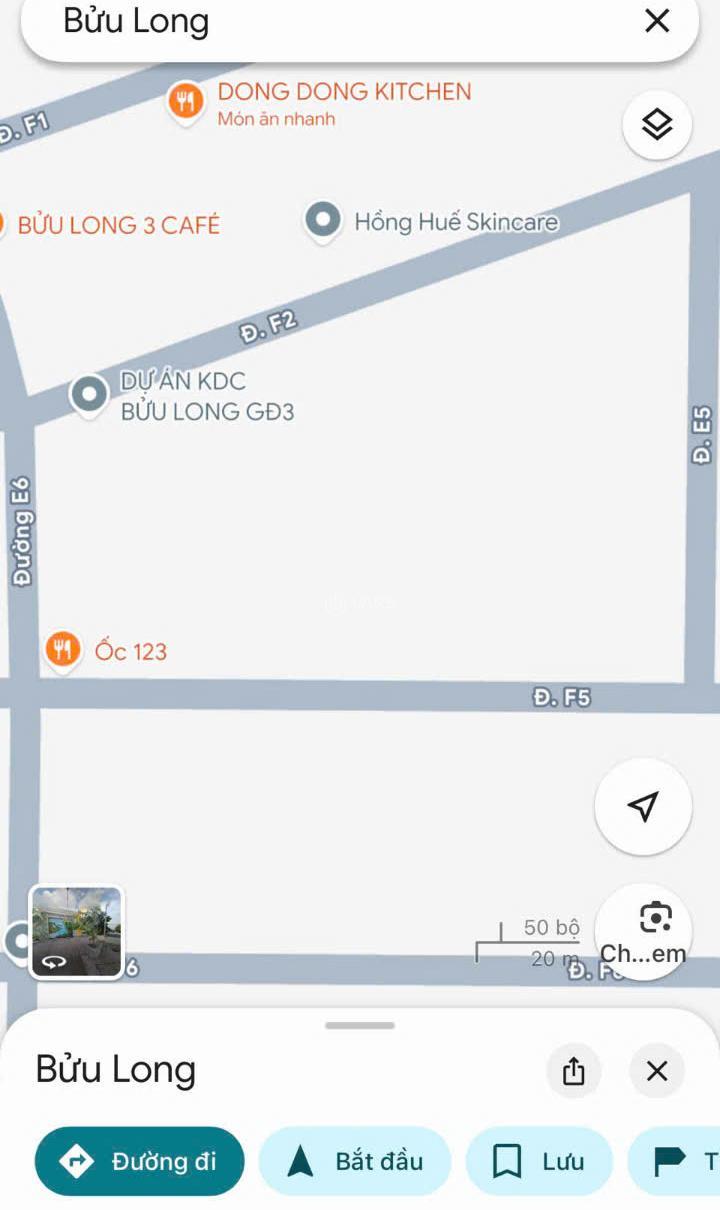Close the Bửu Long place sheet
Screen dimensions: 720x1210
(x=657, y=1071)
